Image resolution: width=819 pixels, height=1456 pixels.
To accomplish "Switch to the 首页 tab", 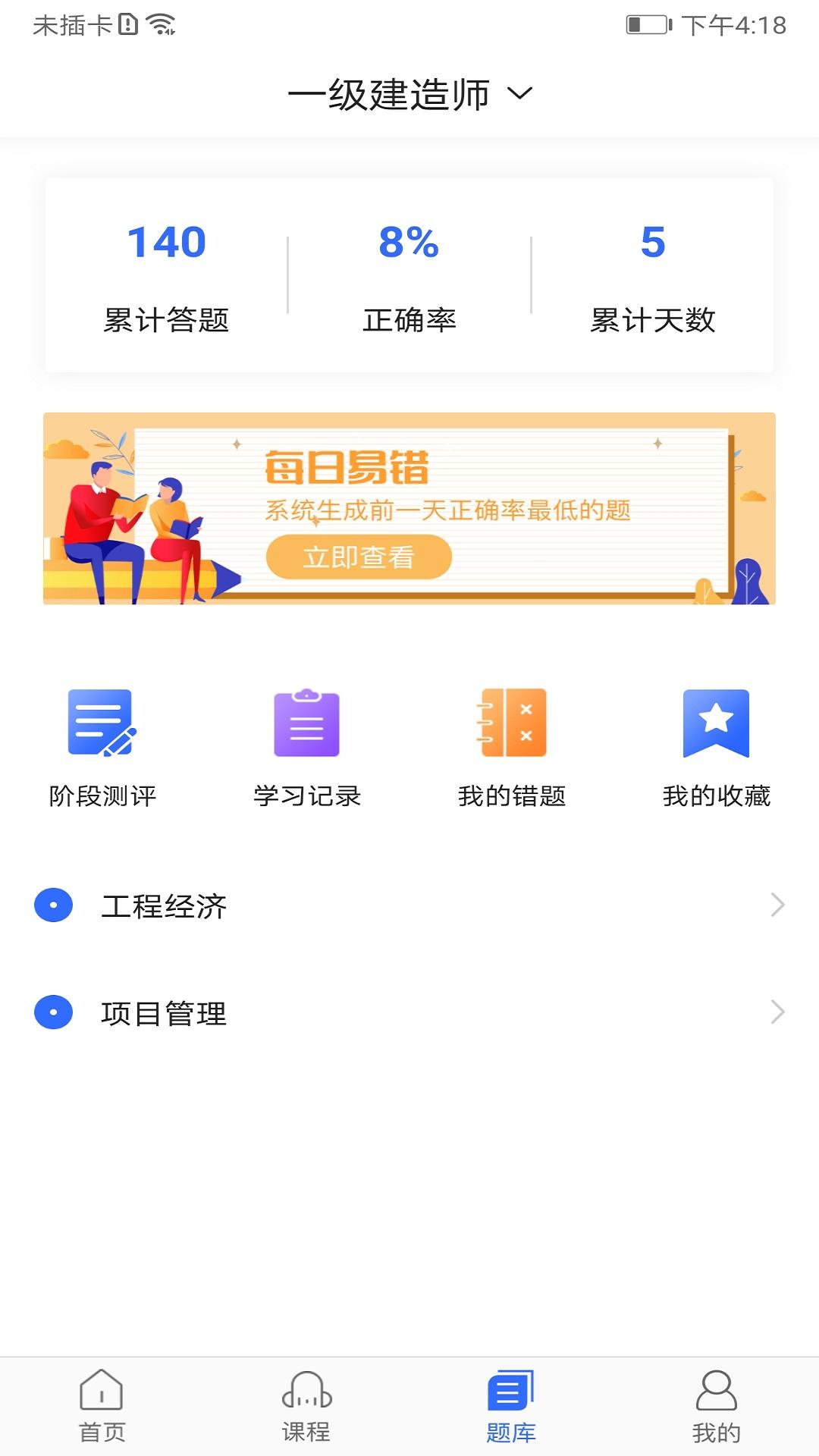I will [102, 1406].
